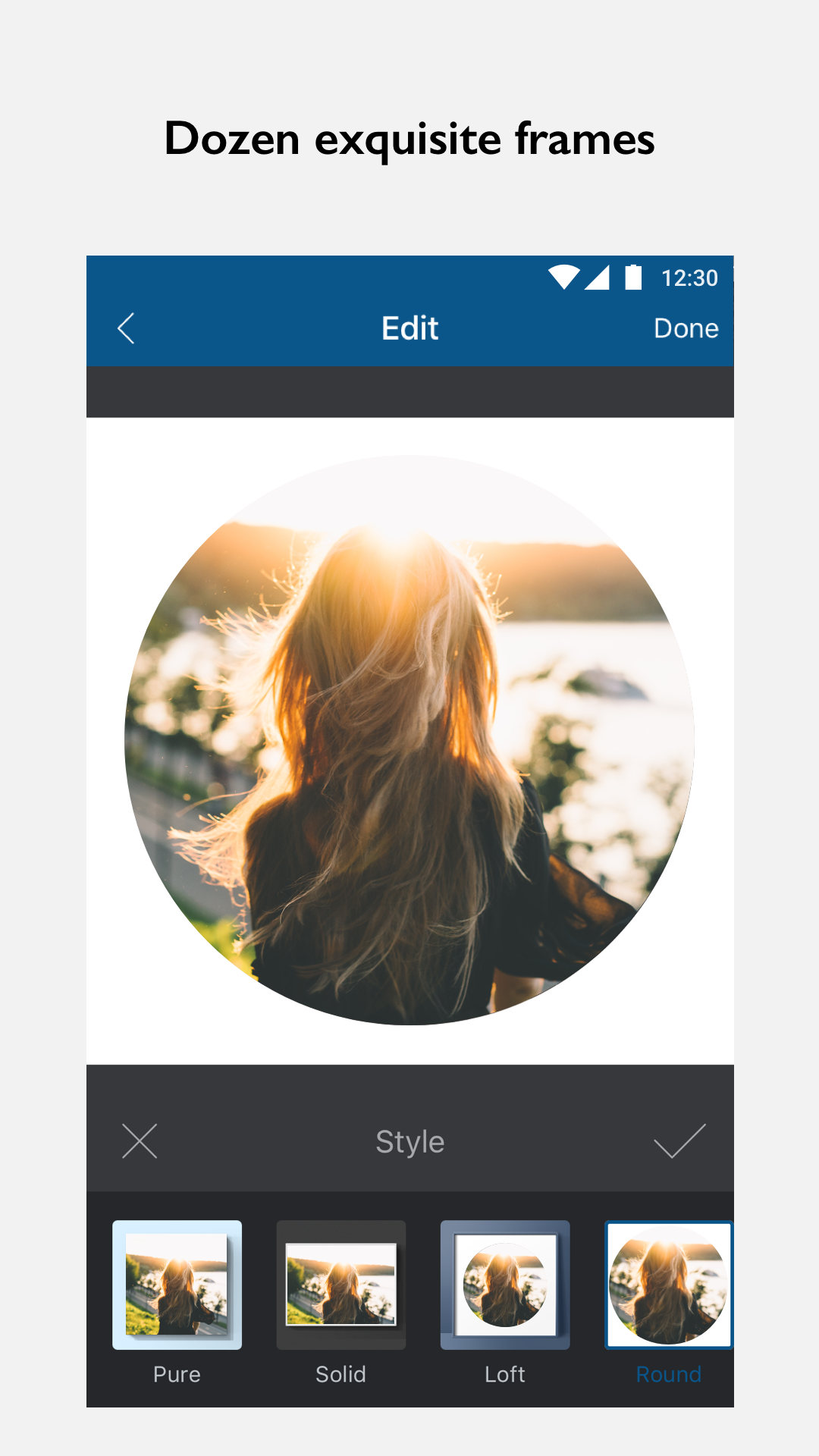Click the Edit title in the top bar
The height and width of the screenshot is (1456, 819).
tap(409, 328)
